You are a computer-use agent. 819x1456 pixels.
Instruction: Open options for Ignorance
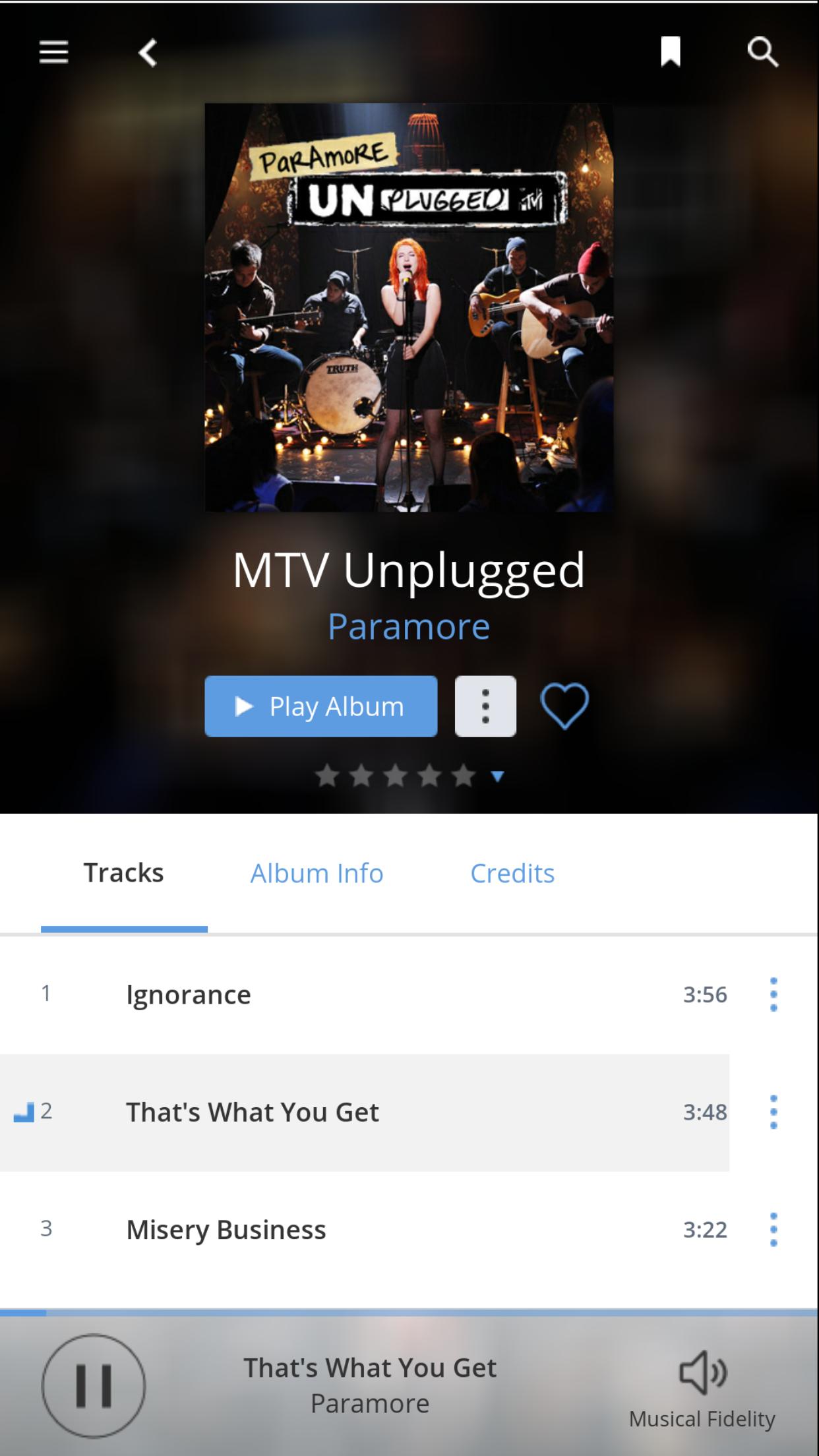[x=773, y=994]
